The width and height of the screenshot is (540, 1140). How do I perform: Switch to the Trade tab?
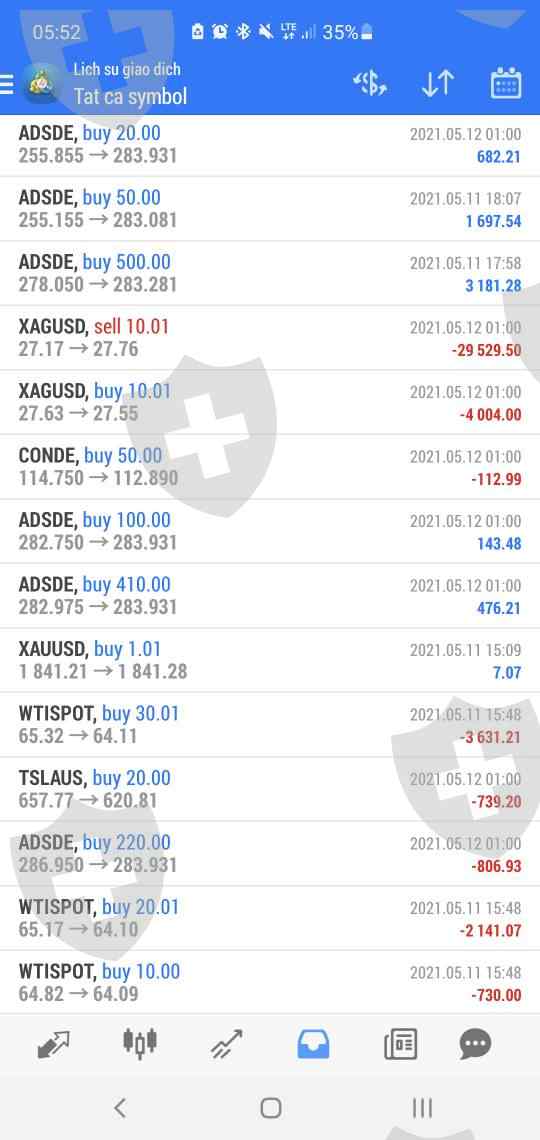tap(227, 1045)
